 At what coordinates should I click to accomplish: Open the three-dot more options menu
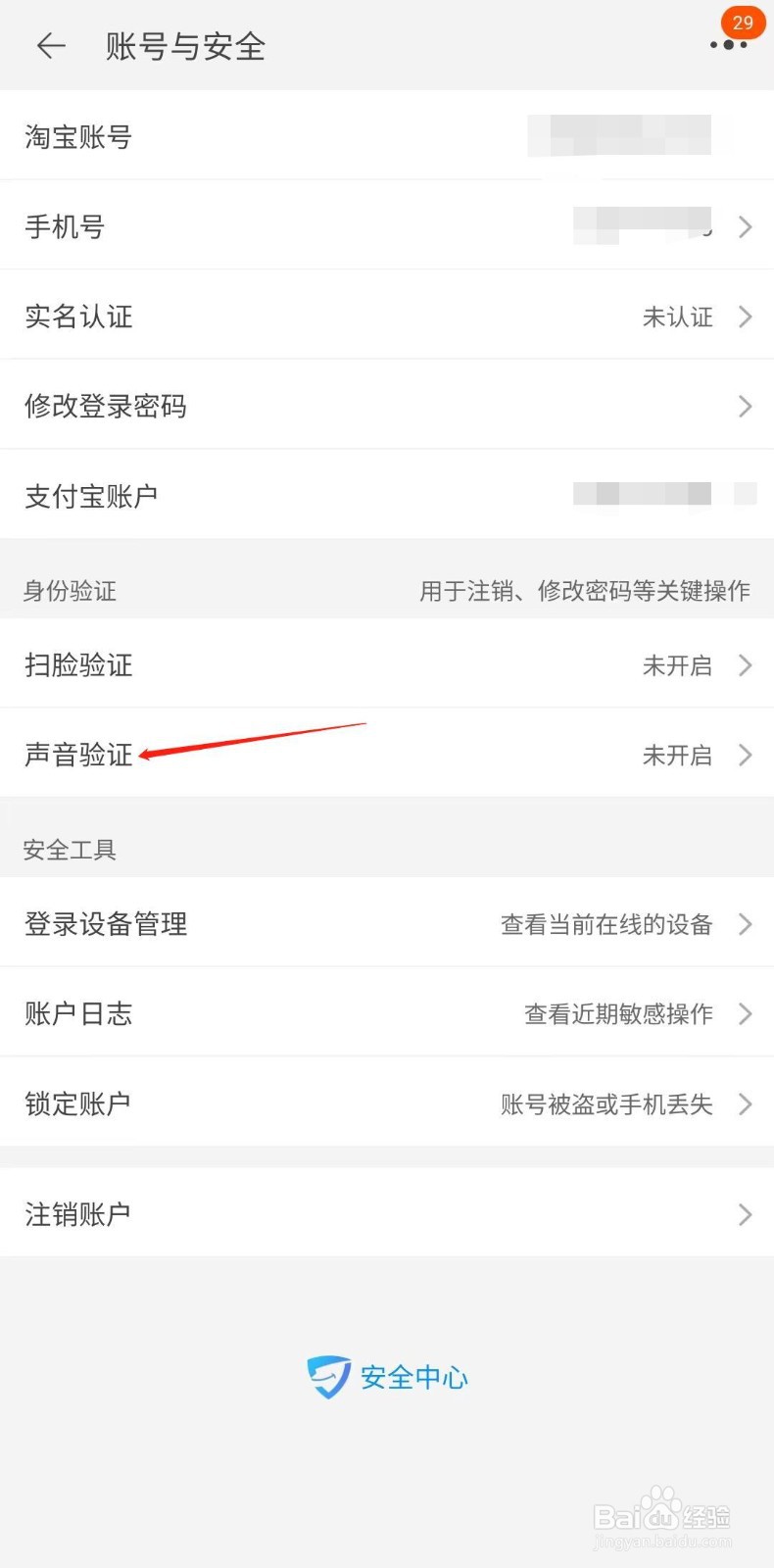726,46
